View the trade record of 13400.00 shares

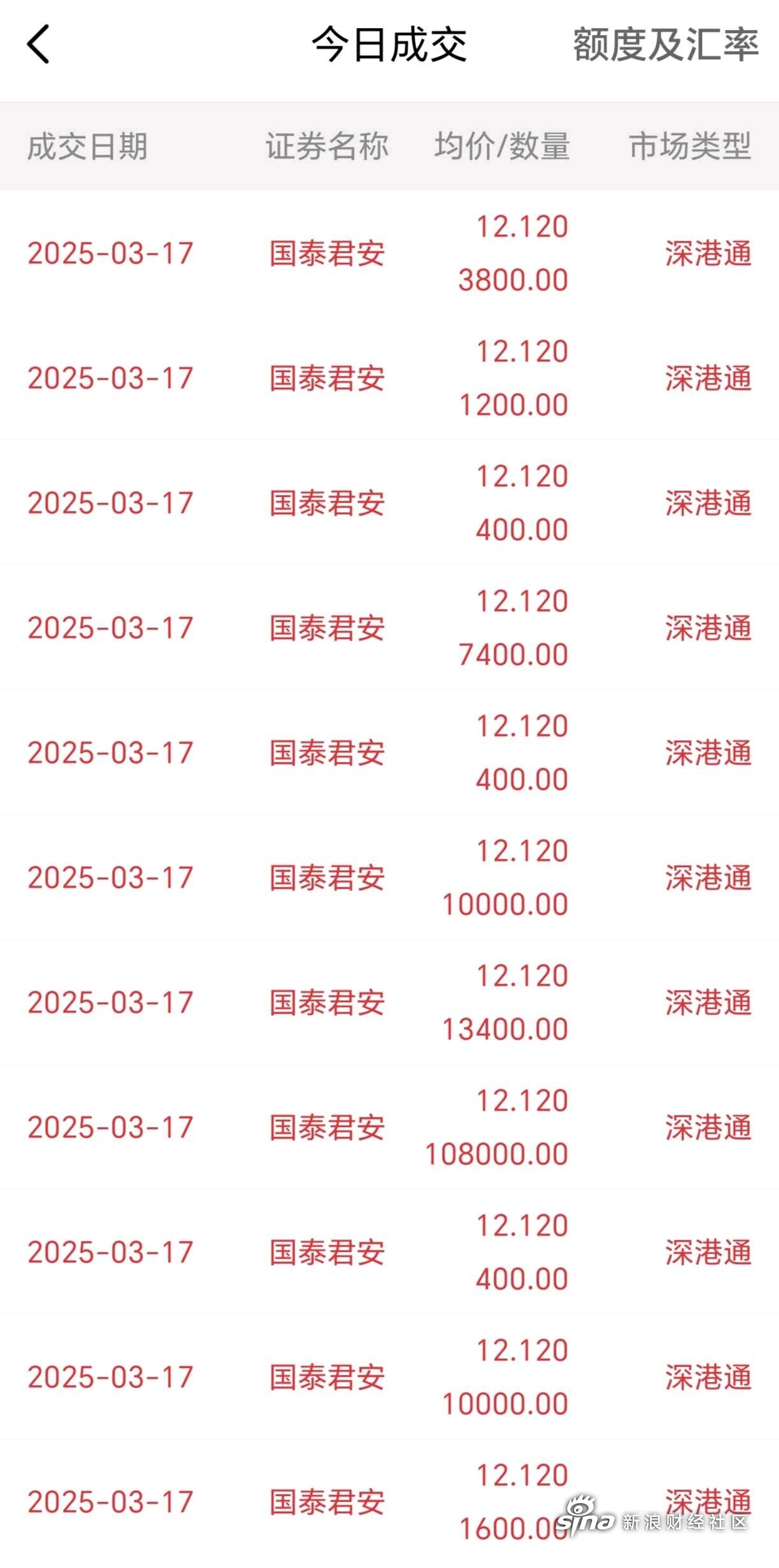point(389,1002)
